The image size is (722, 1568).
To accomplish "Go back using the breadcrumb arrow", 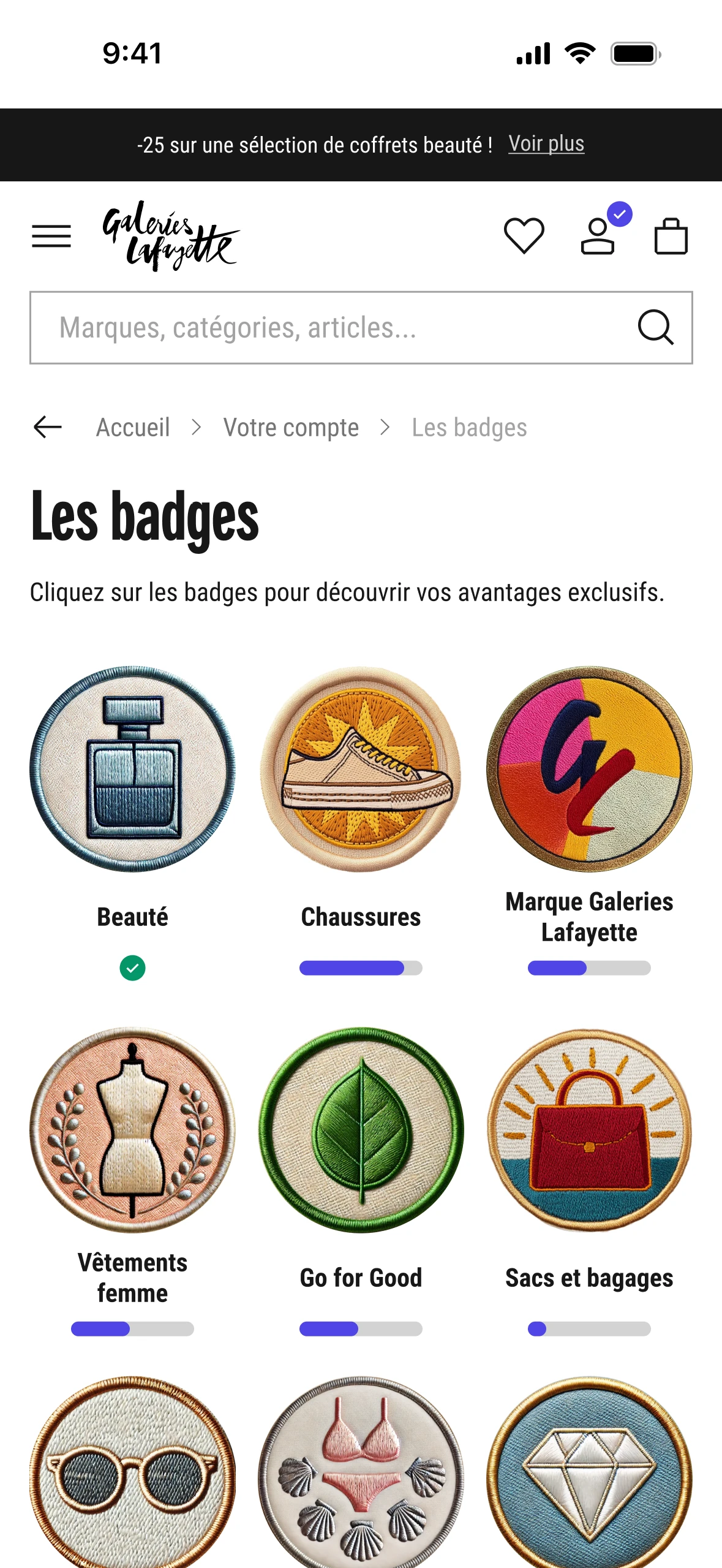I will click(x=48, y=427).
